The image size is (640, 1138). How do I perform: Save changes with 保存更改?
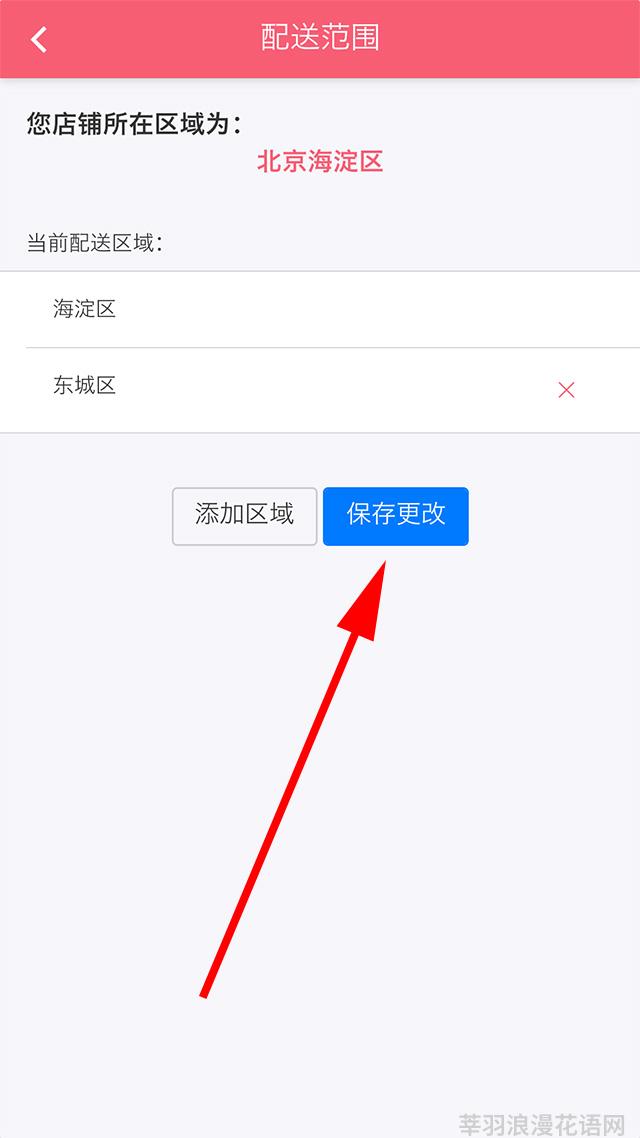(x=395, y=516)
